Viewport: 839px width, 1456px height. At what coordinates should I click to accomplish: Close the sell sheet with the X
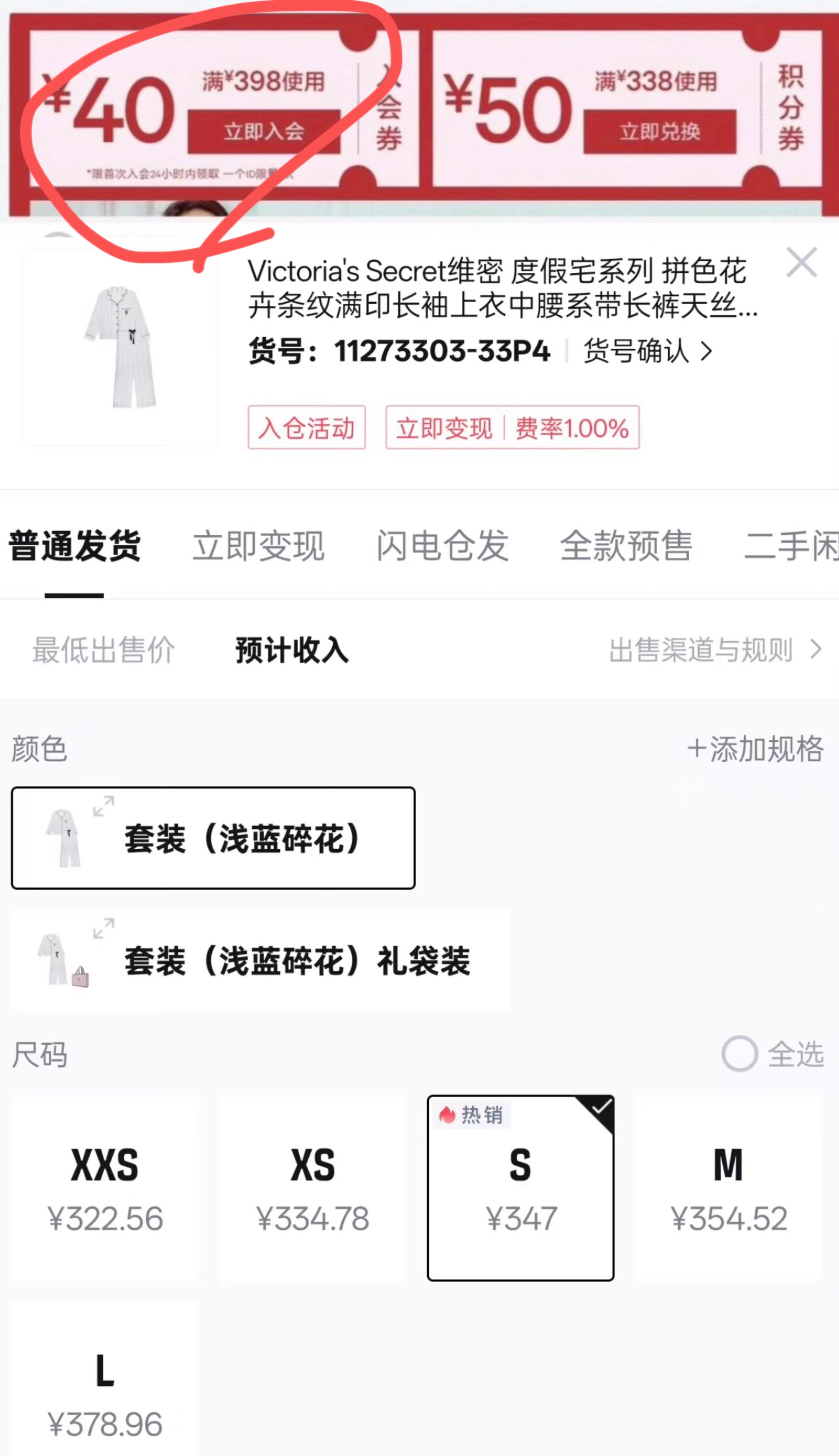[x=801, y=263]
